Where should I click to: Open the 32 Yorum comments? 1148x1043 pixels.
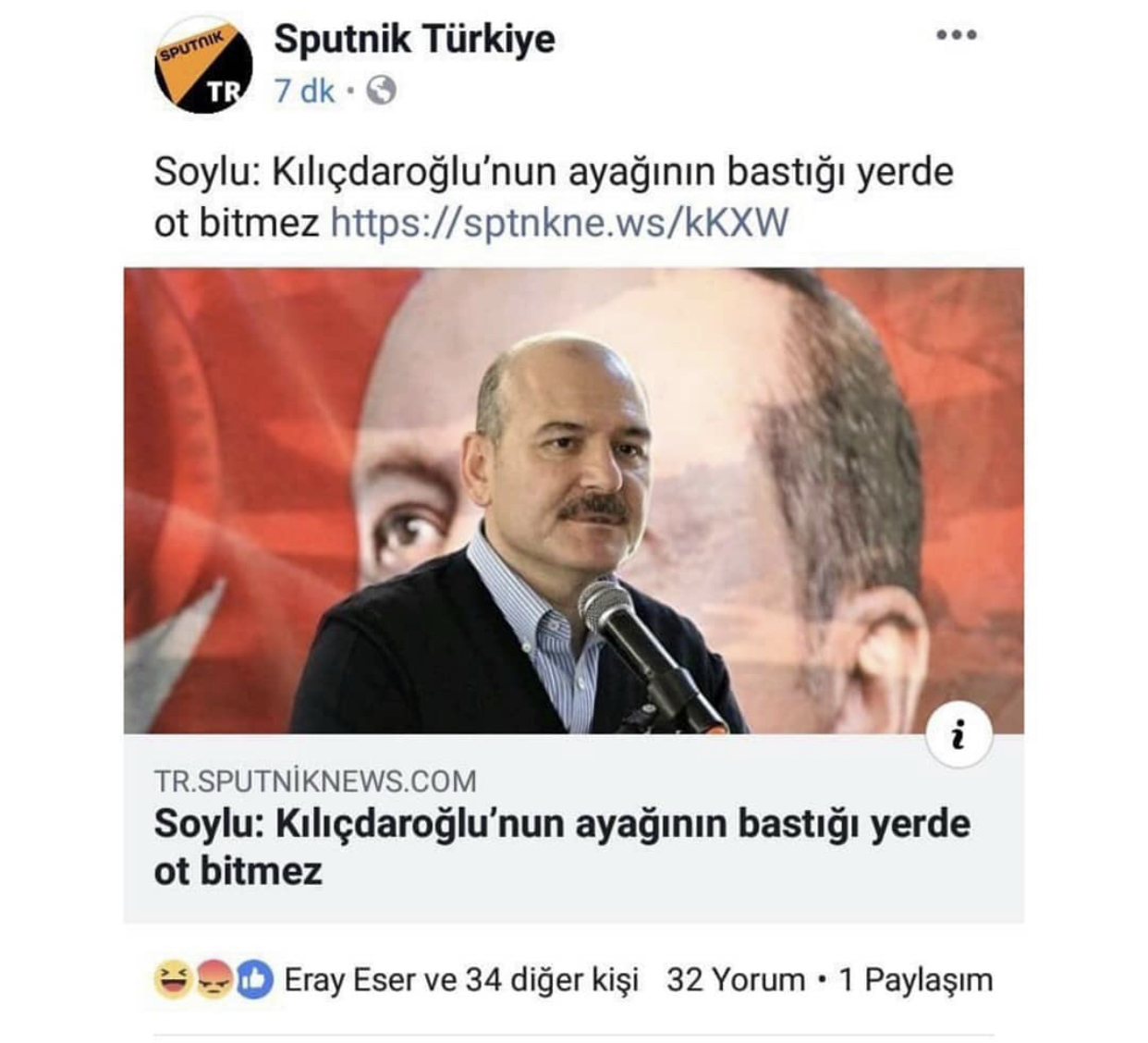point(736,980)
